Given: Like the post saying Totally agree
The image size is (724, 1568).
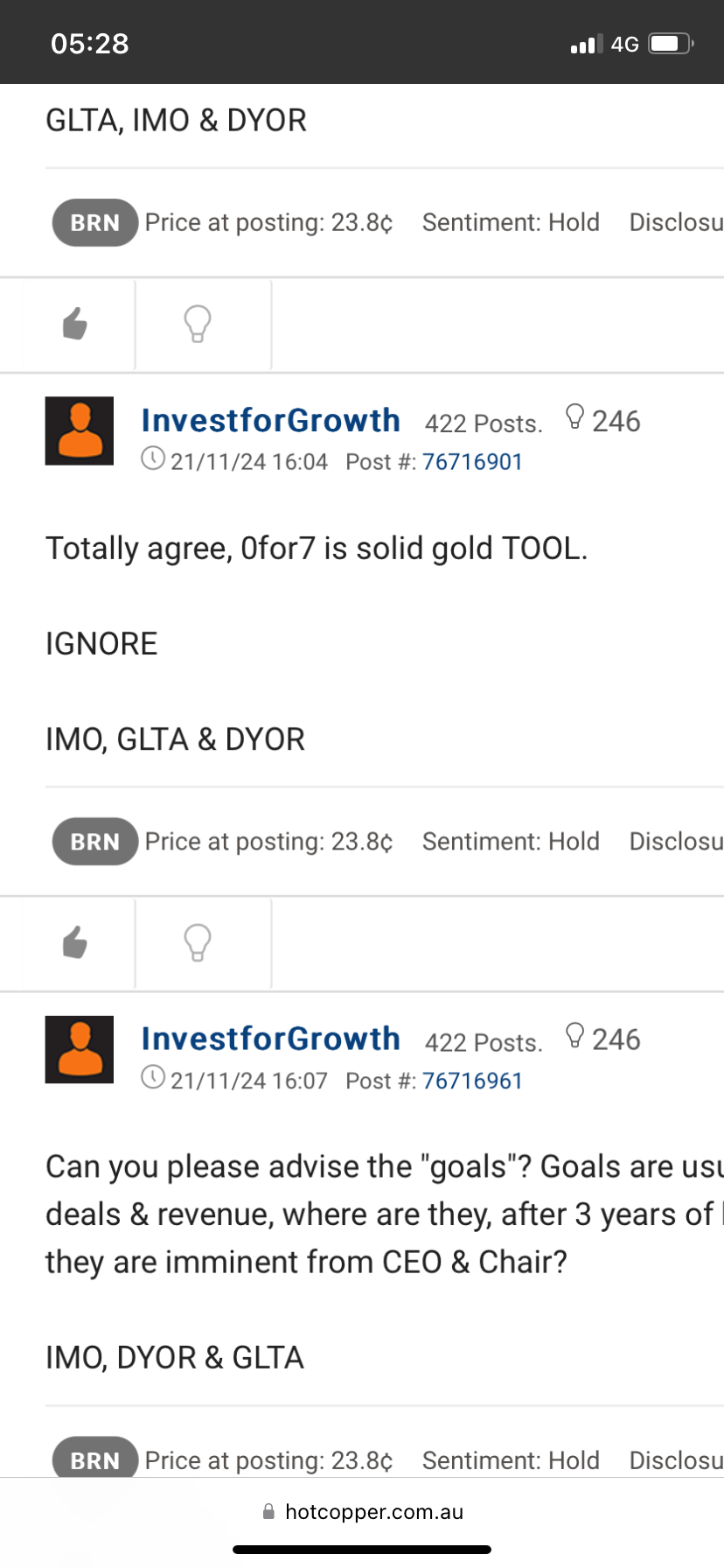Looking at the screenshot, I should point(75,943).
